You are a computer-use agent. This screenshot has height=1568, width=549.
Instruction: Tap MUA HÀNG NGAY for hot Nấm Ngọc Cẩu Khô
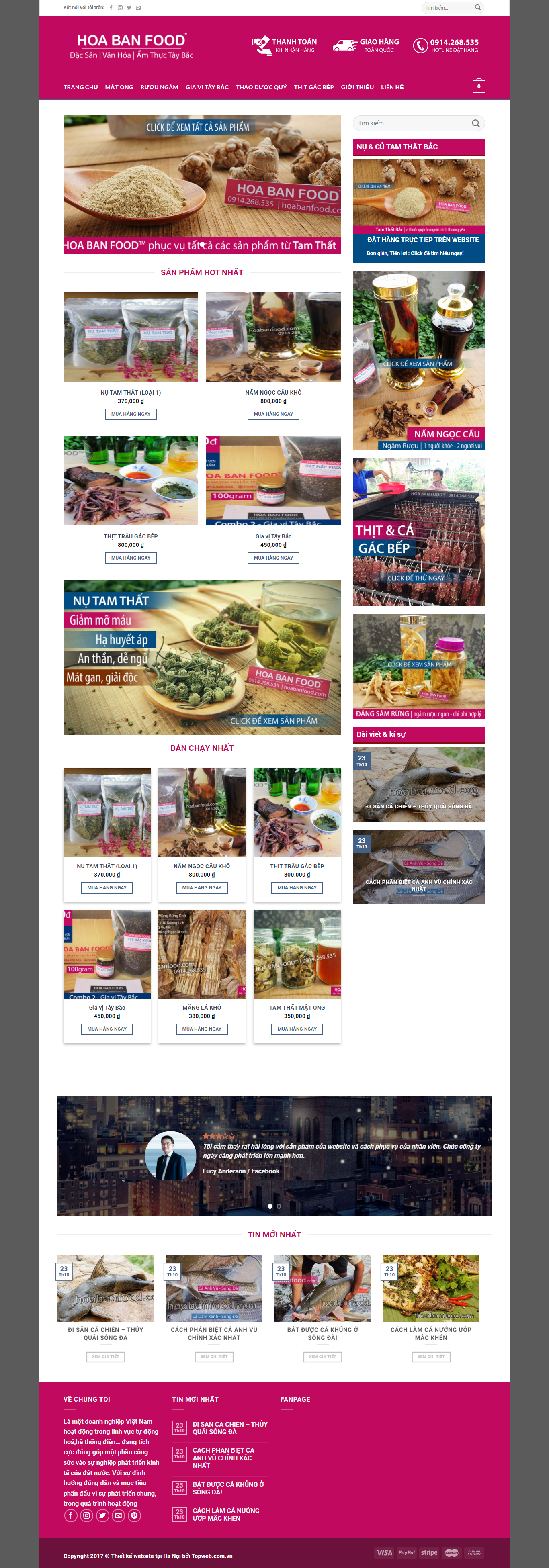[x=273, y=414]
